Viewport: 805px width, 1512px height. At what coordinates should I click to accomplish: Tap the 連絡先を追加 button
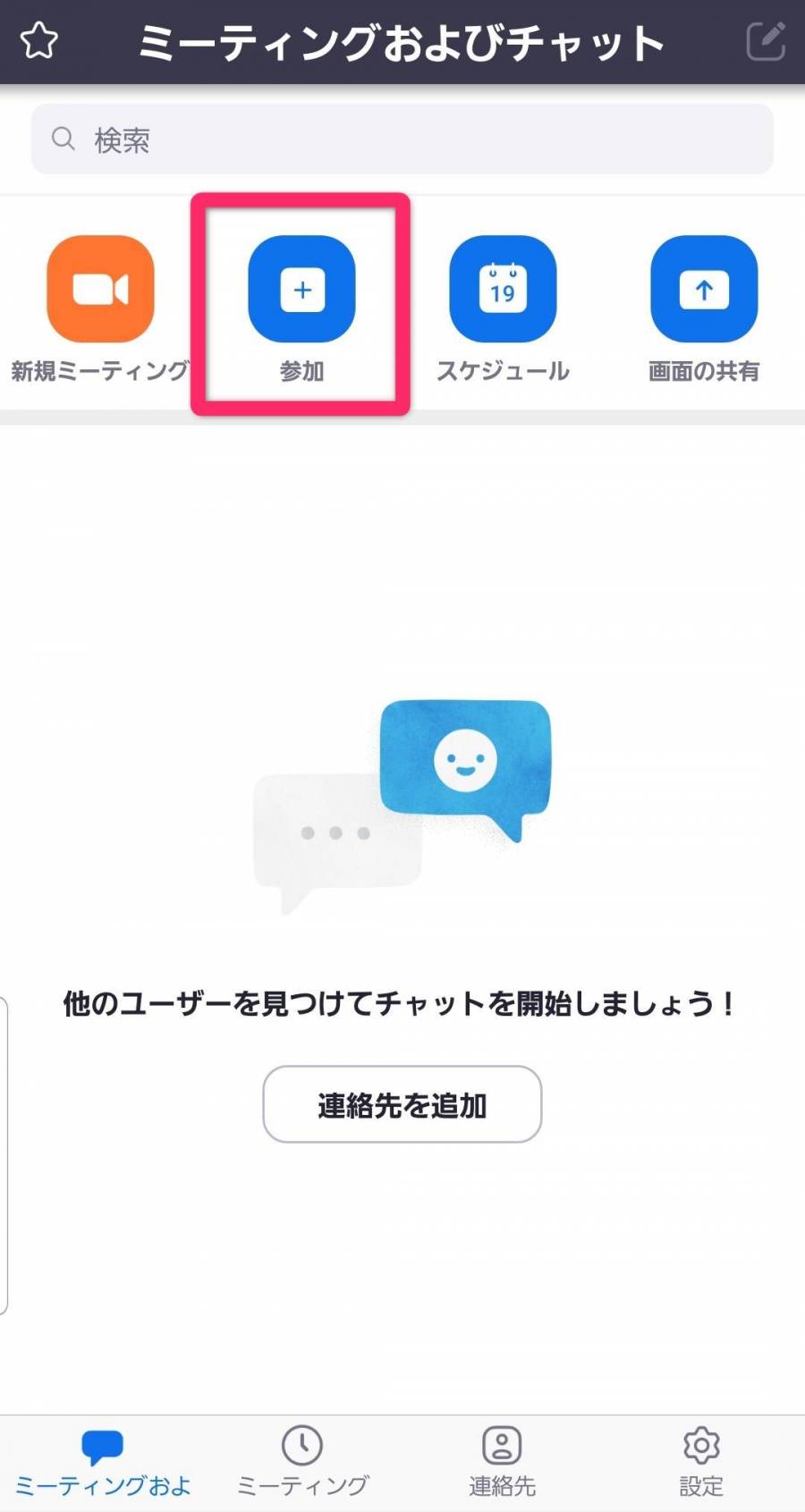coord(402,1104)
